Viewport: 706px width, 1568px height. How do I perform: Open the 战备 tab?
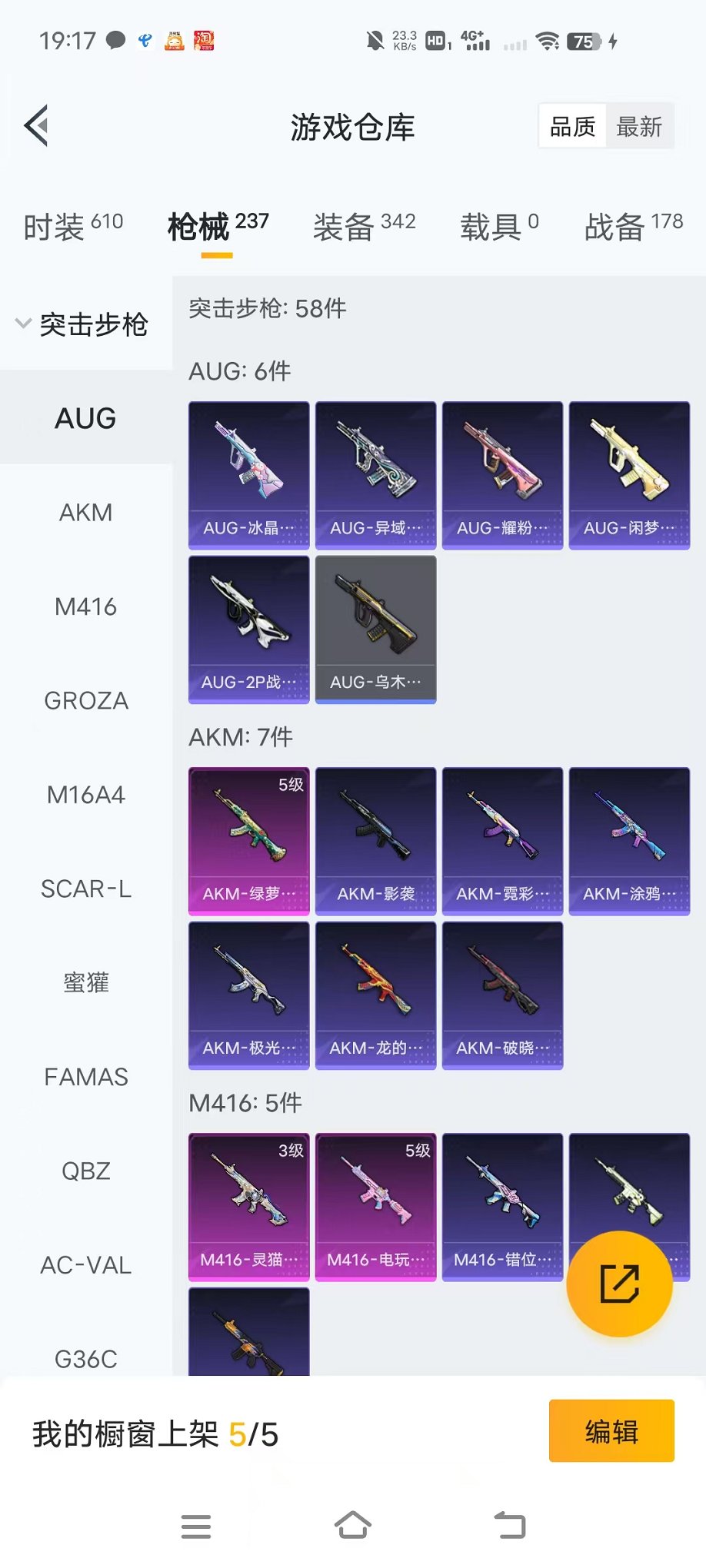633,227
